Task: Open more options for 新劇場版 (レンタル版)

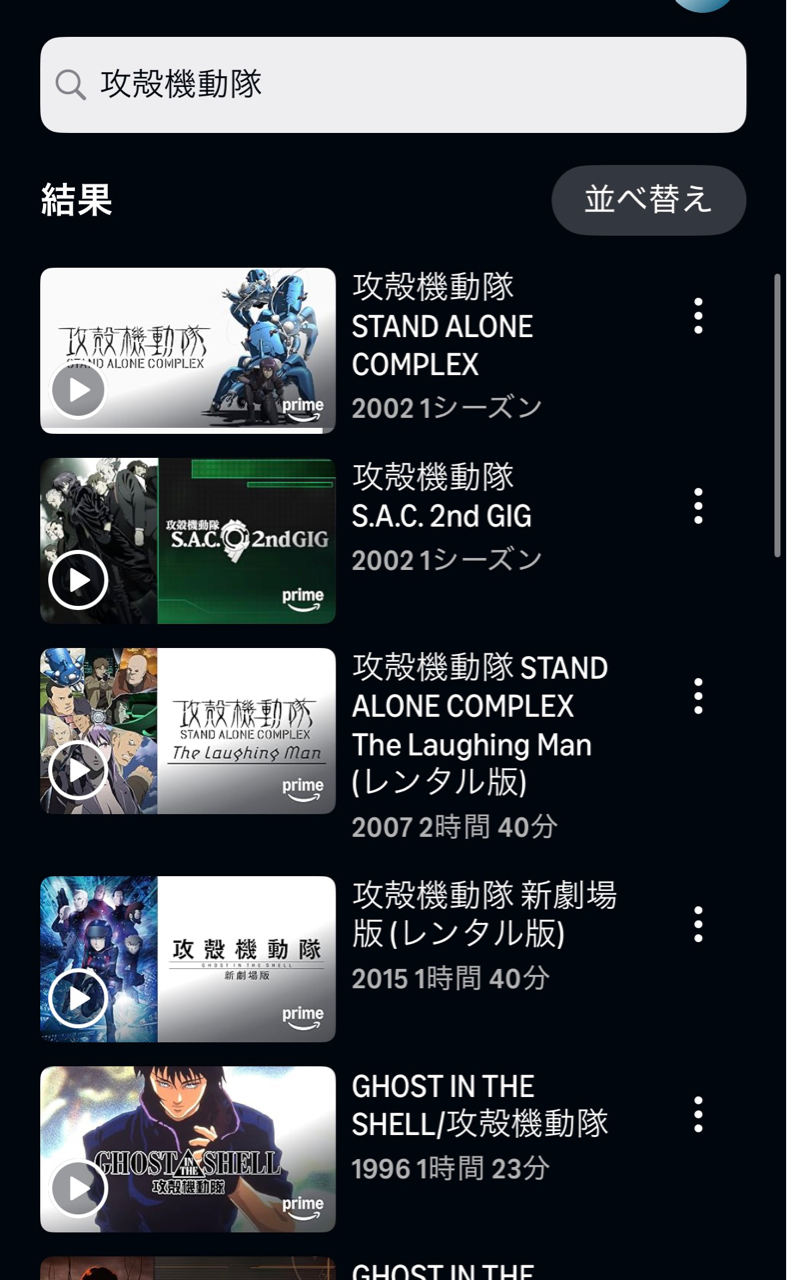Action: point(698,924)
